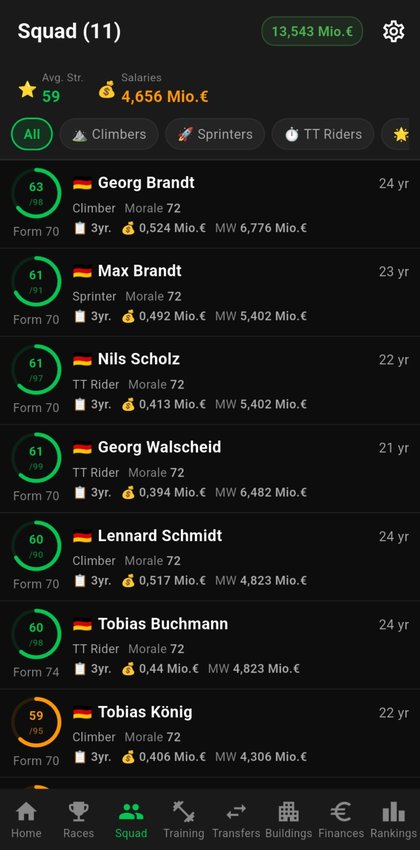Switch to the Finances tab
420x850 pixels.
coord(341,820)
